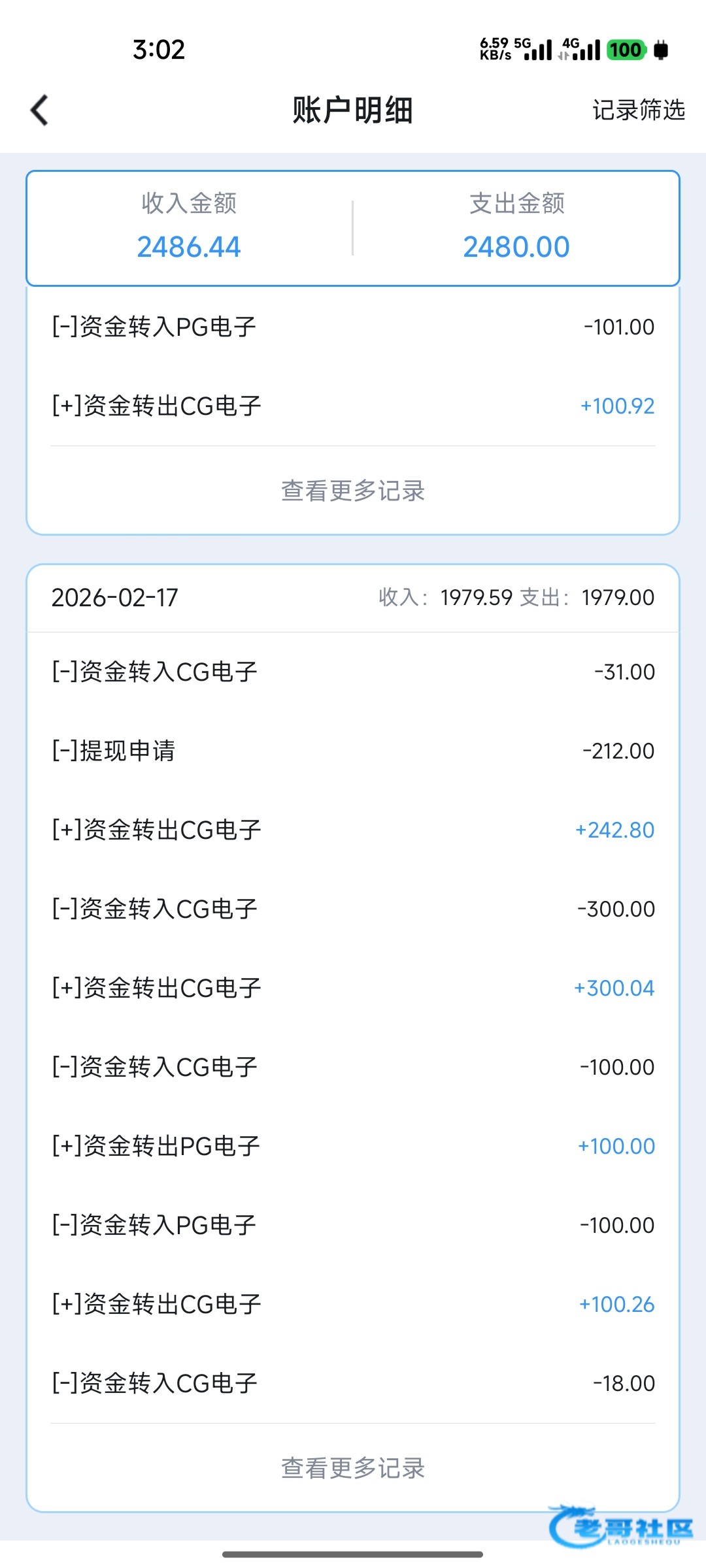Image resolution: width=706 pixels, height=1568 pixels.
Task: View more records under the +100.92 entry
Action: [353, 491]
